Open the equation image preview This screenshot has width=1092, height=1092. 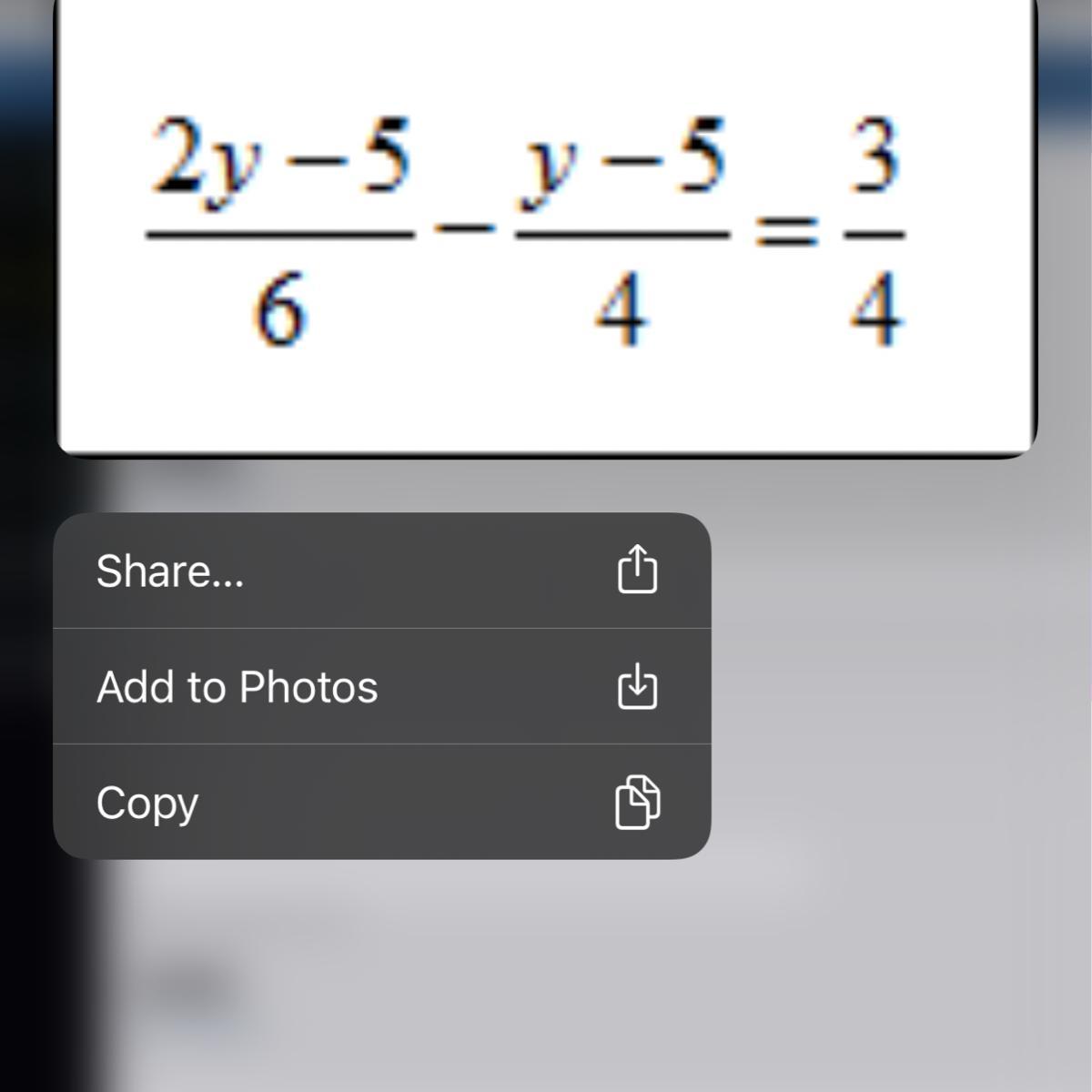click(x=546, y=227)
